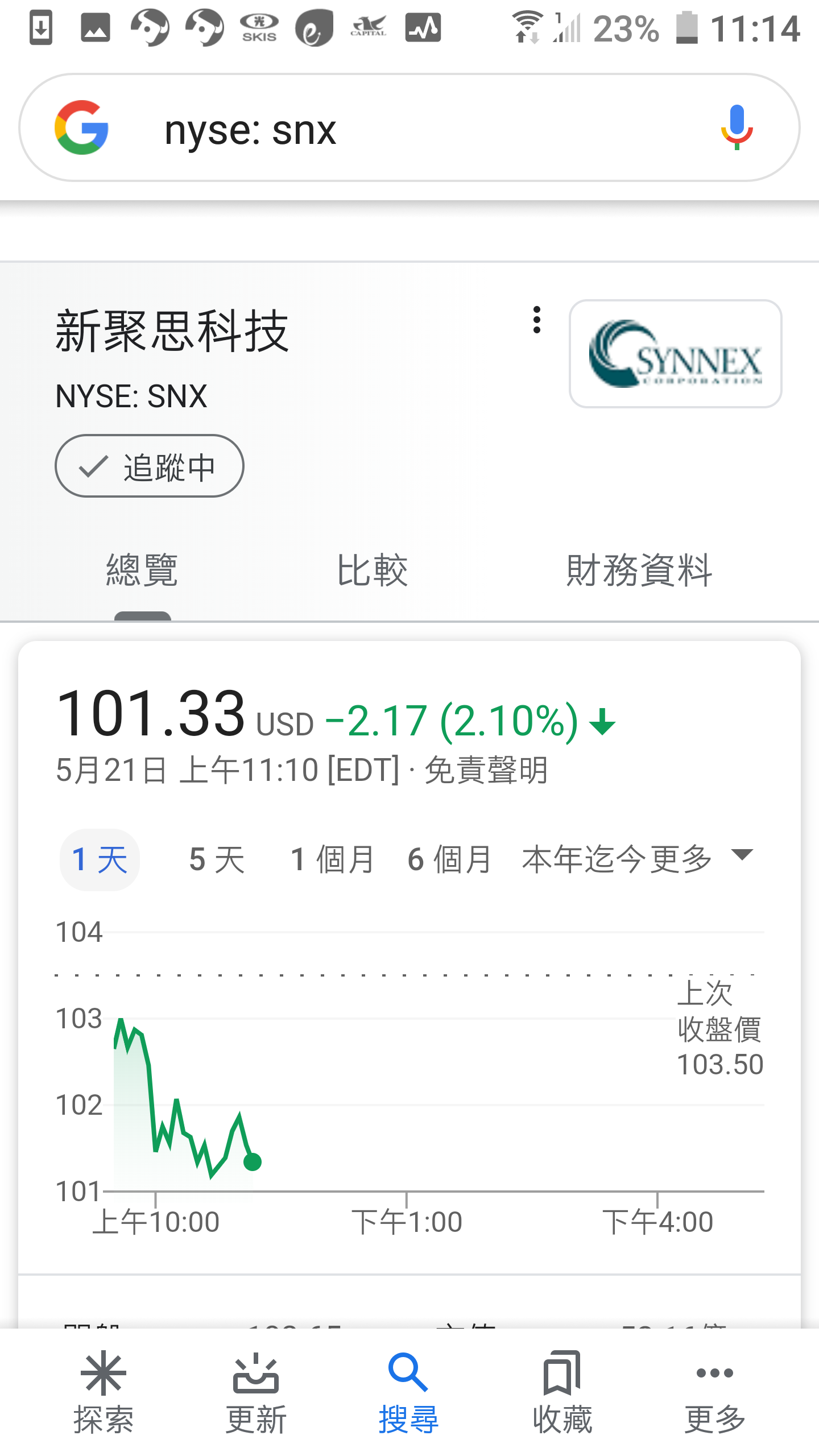
Task: Open the 更多 tab in bottom navigation
Action: pyautogui.click(x=714, y=1392)
